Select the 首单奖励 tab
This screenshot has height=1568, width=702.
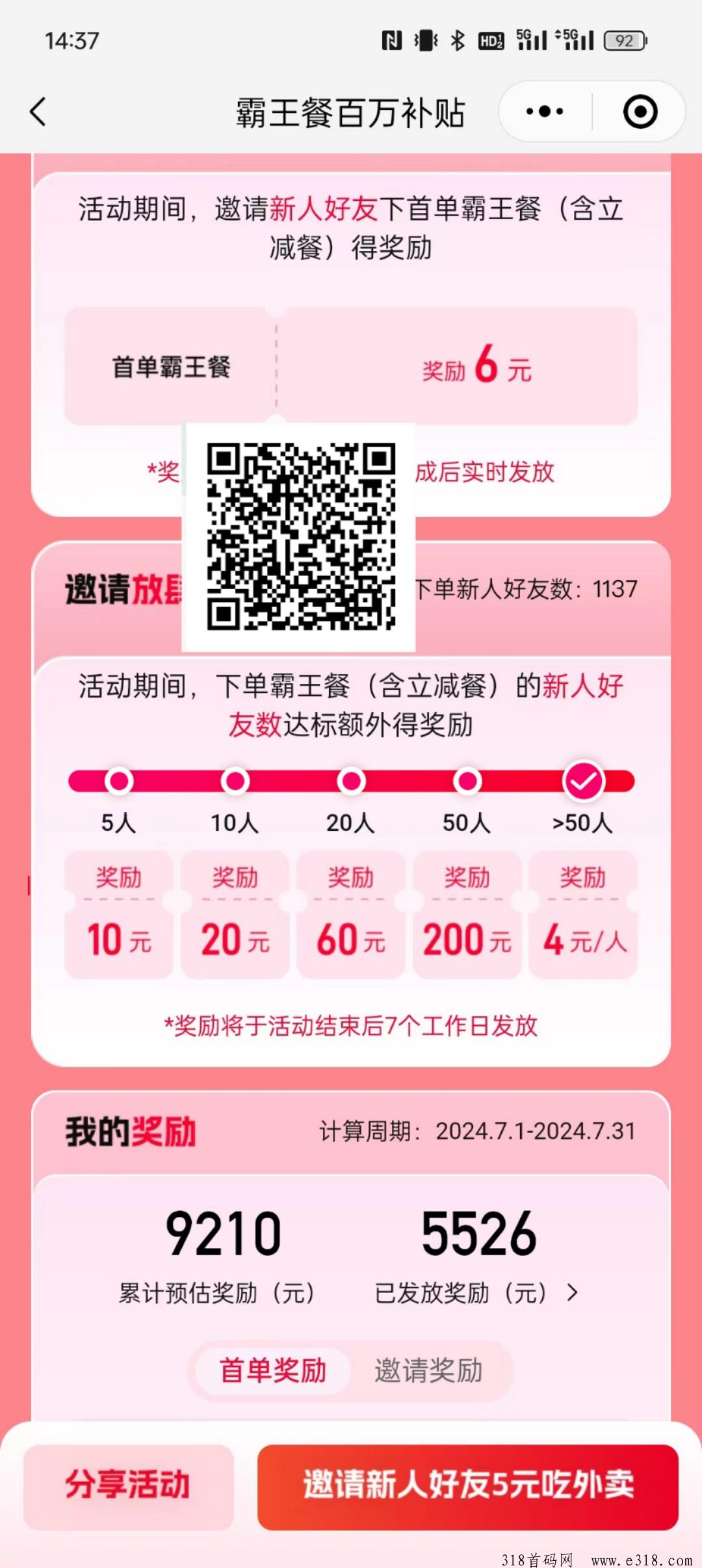click(273, 1370)
